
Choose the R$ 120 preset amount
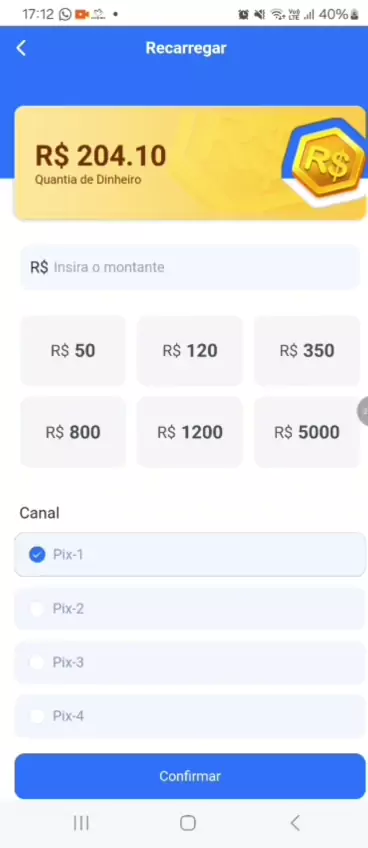coord(190,350)
